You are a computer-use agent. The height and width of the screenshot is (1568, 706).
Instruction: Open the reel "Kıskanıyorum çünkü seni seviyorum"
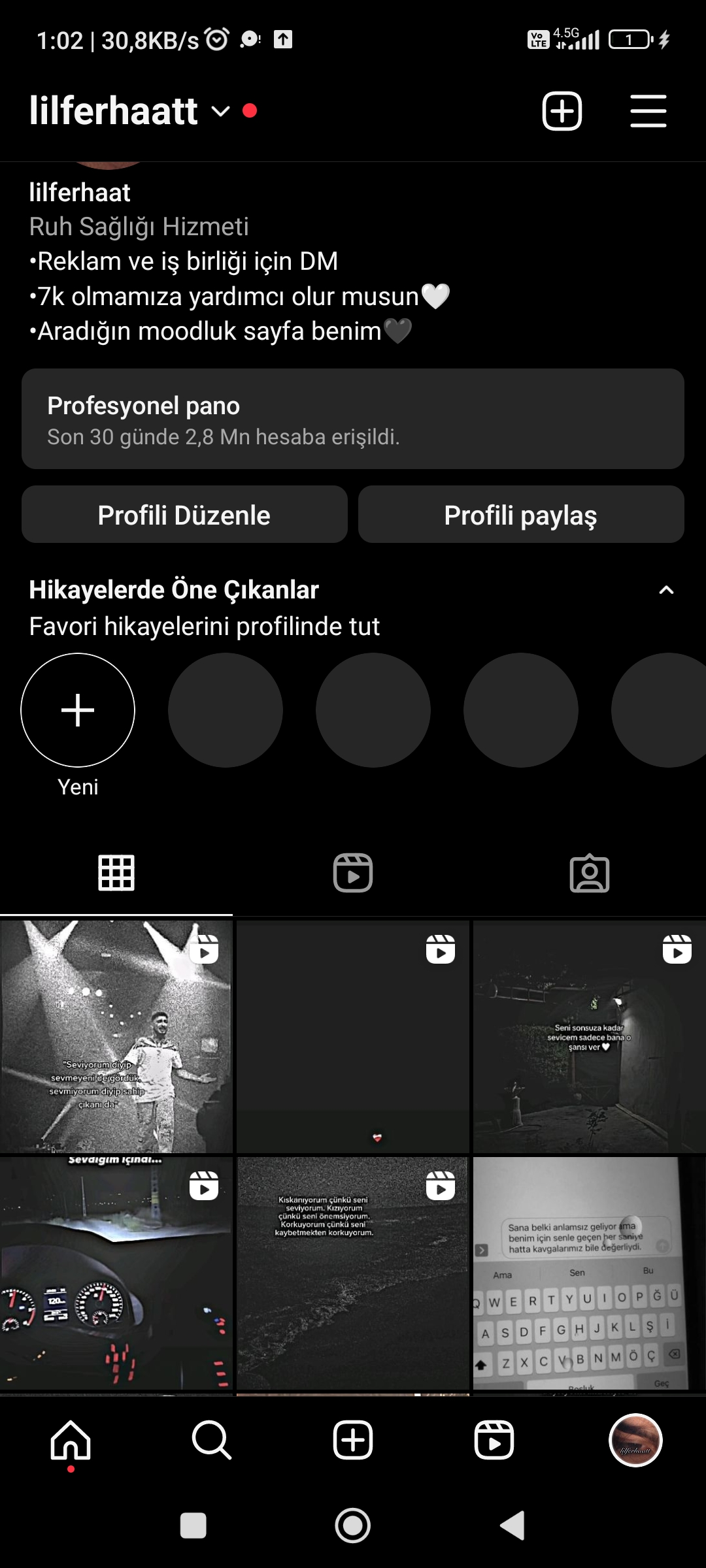pyautogui.click(x=353, y=1273)
